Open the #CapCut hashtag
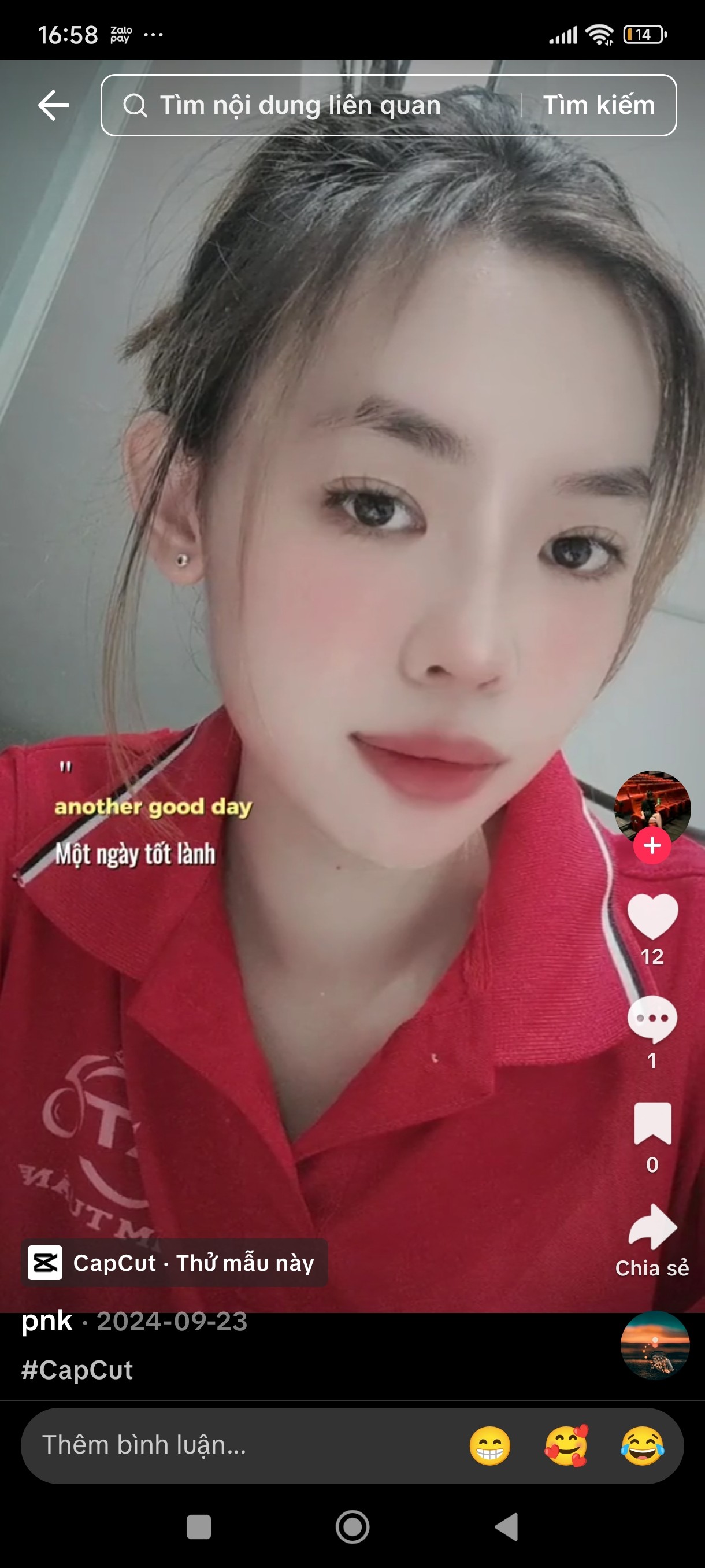 pyautogui.click(x=77, y=1370)
